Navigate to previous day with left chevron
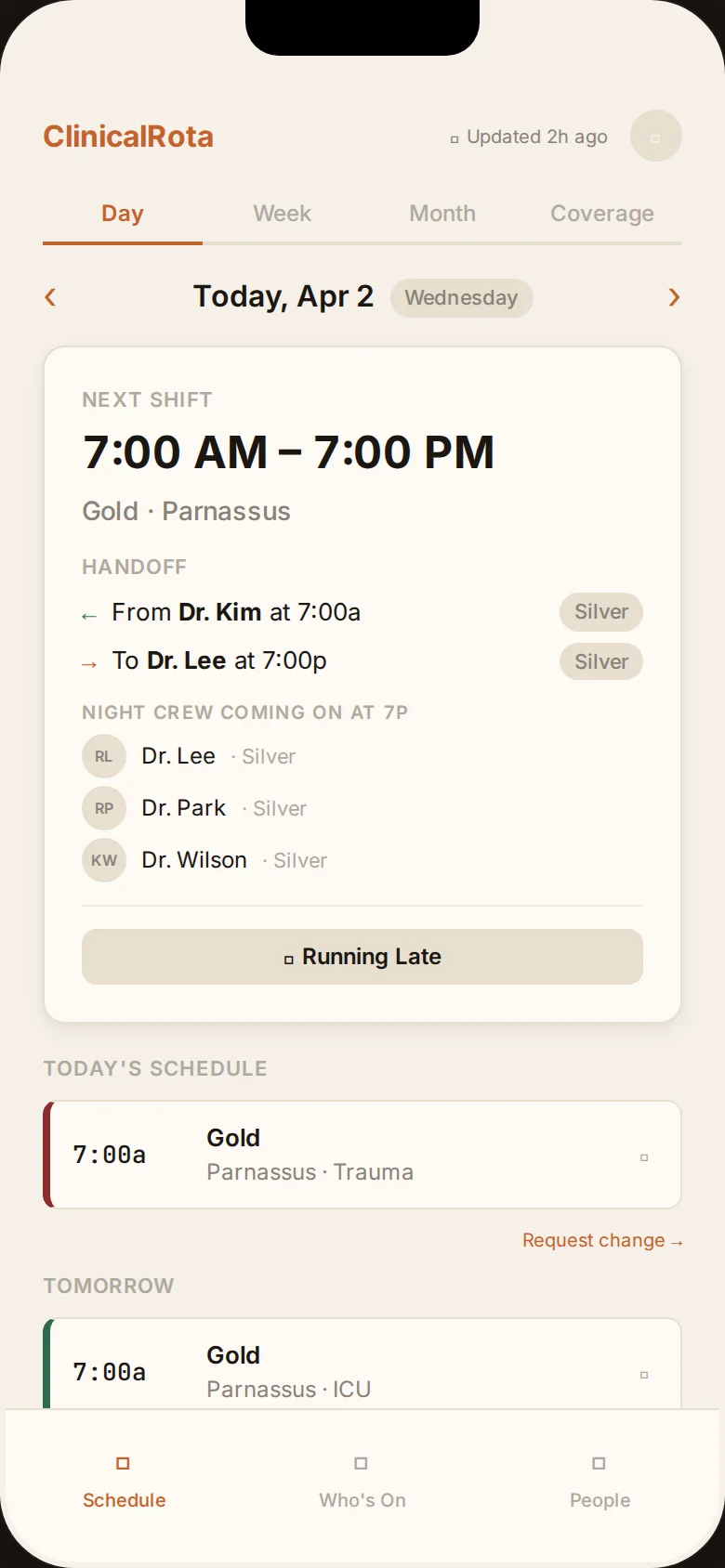This screenshot has height=1568, width=725. [x=50, y=296]
